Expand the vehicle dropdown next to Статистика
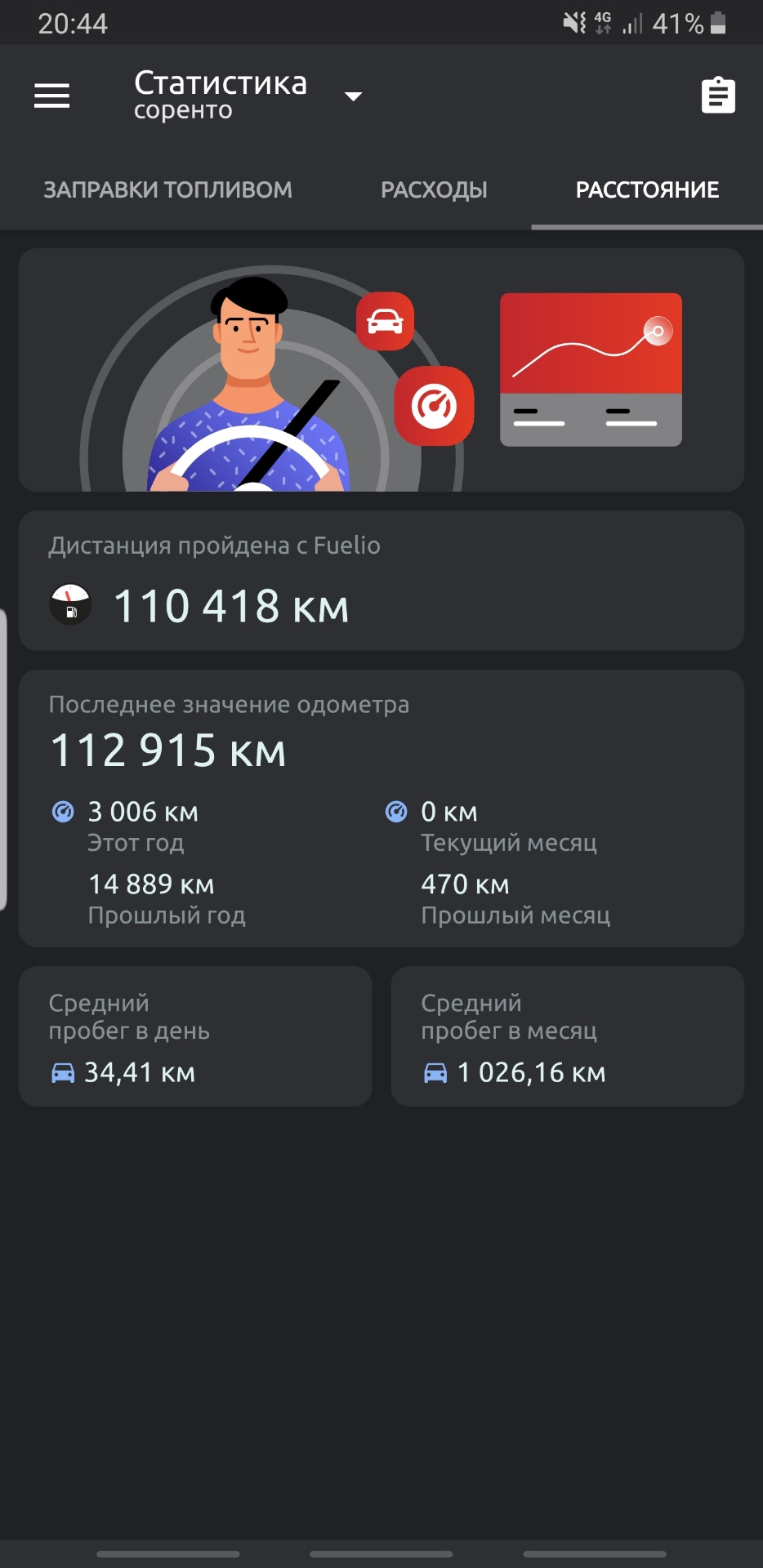763x1568 pixels. 353,96
